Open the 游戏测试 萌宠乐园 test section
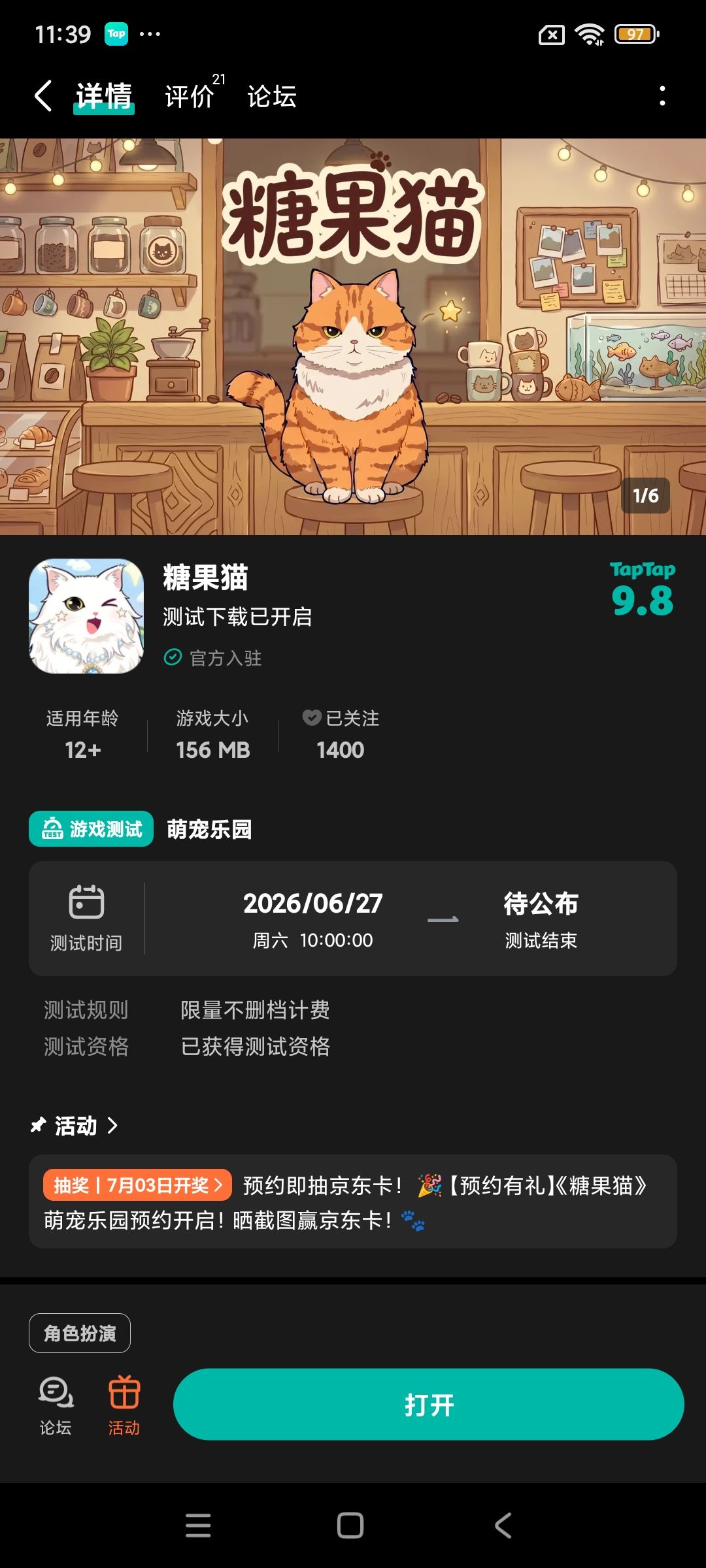 point(141,828)
